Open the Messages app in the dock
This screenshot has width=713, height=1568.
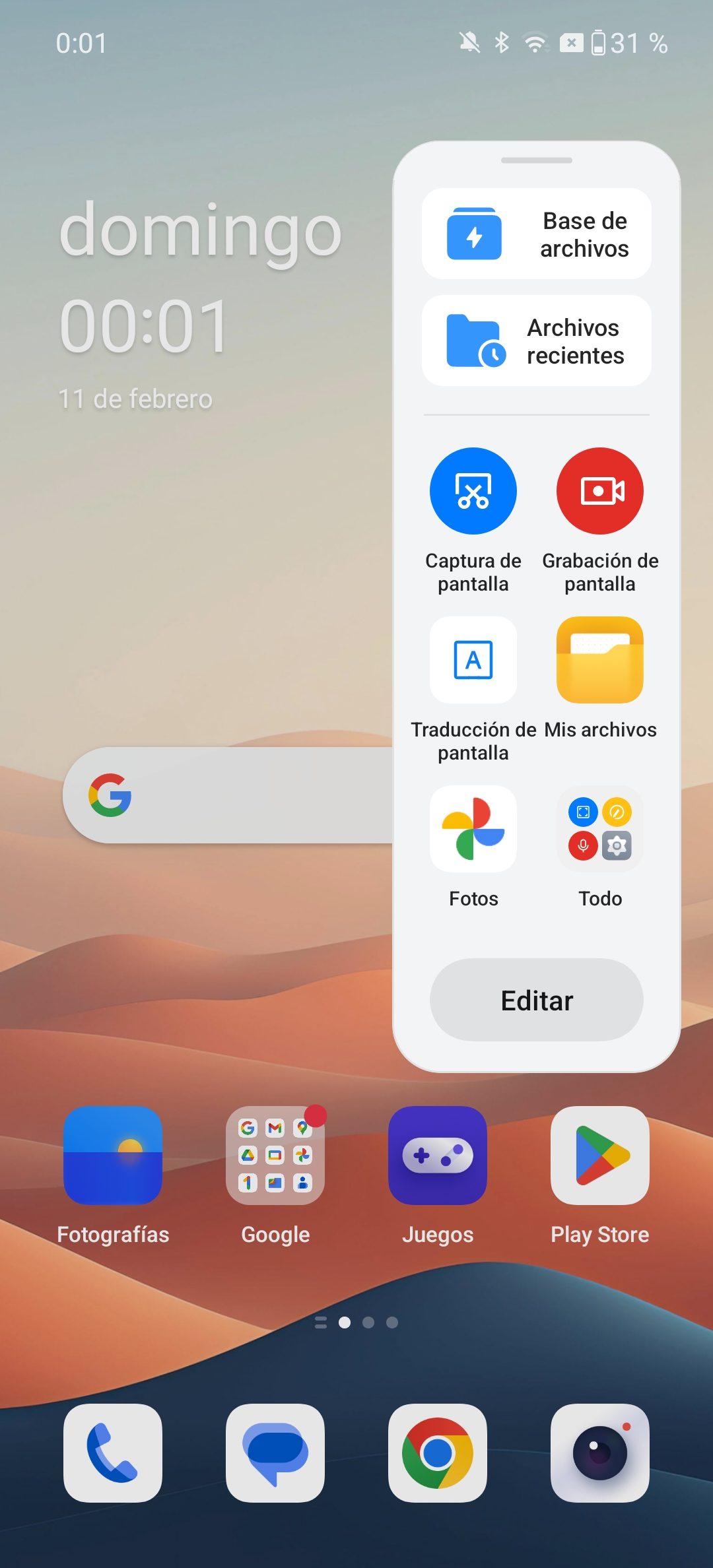275,1453
